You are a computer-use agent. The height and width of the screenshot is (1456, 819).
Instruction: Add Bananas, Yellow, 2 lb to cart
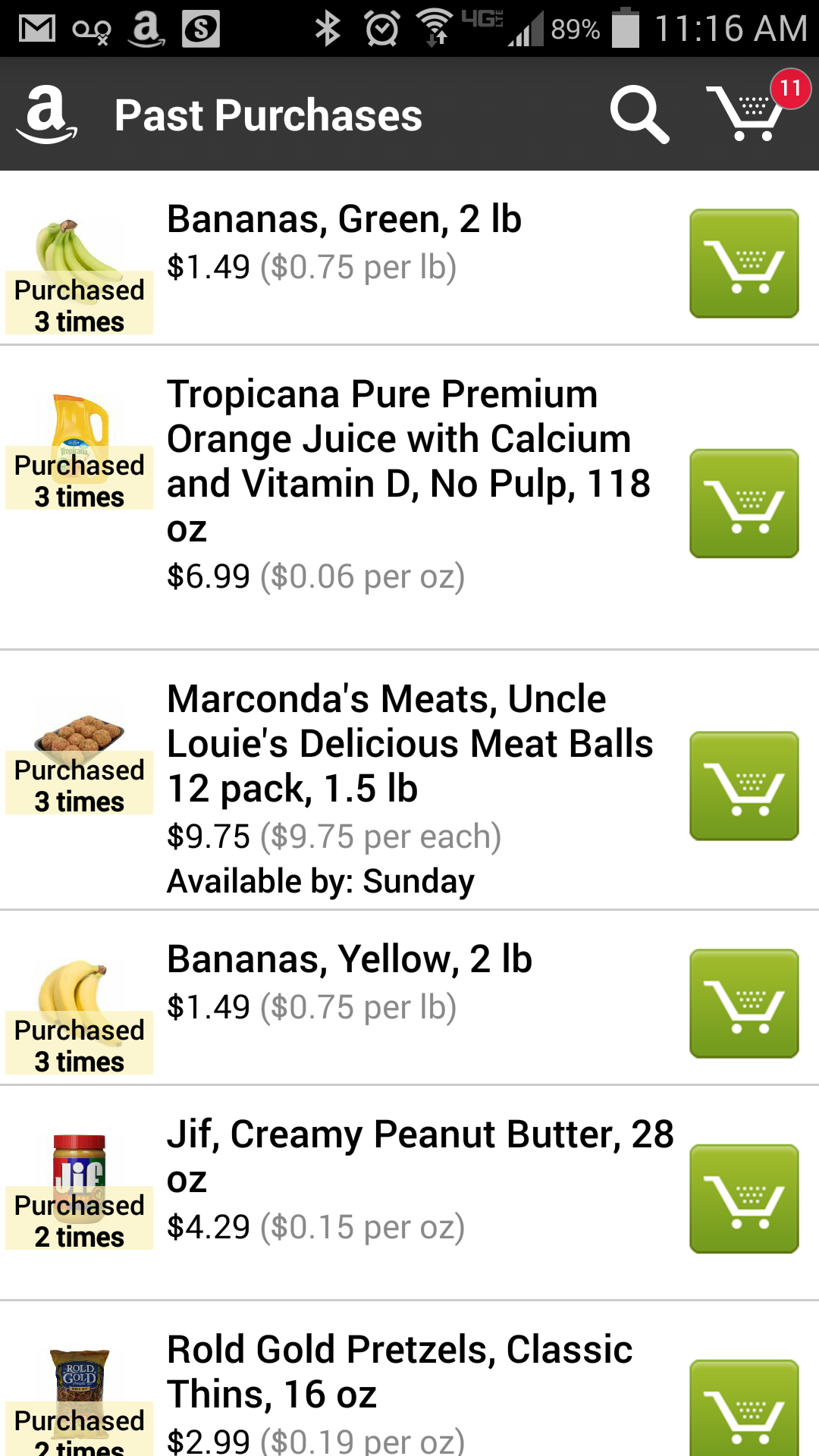tap(743, 1003)
